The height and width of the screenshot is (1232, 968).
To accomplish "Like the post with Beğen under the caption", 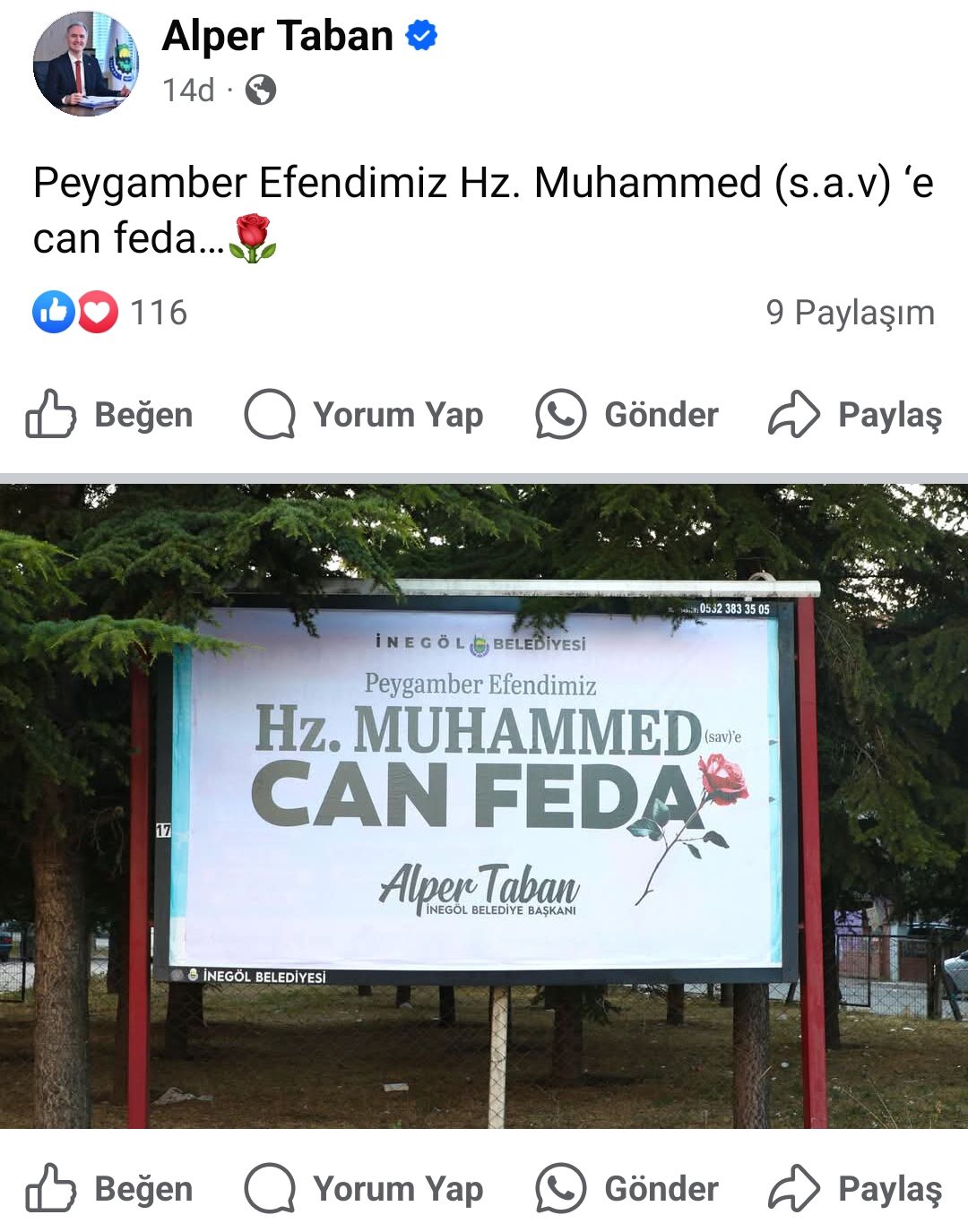I will click(x=109, y=415).
